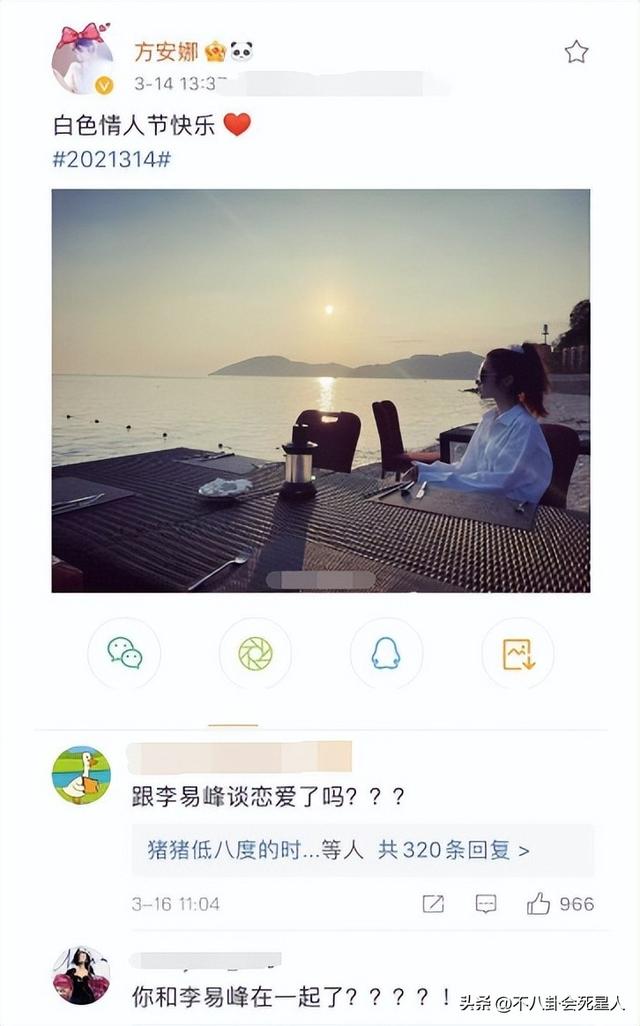Tap the star icon to favorite this post
Image resolution: width=640 pixels, height=1026 pixels.
point(576,52)
